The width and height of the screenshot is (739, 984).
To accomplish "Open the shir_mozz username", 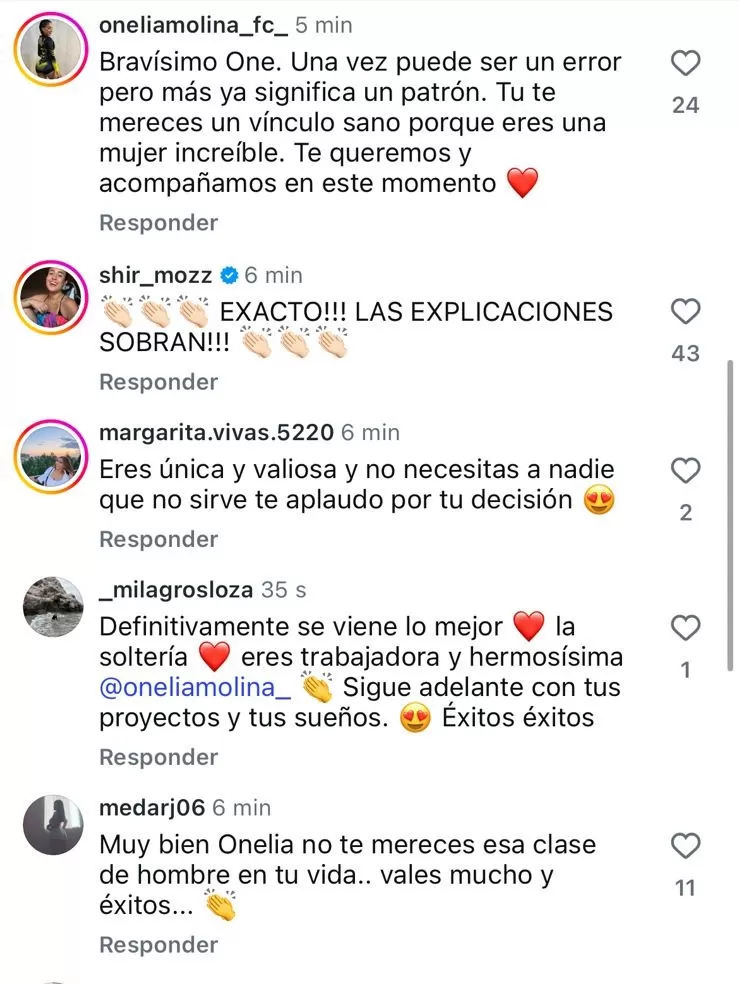I will point(156,275).
